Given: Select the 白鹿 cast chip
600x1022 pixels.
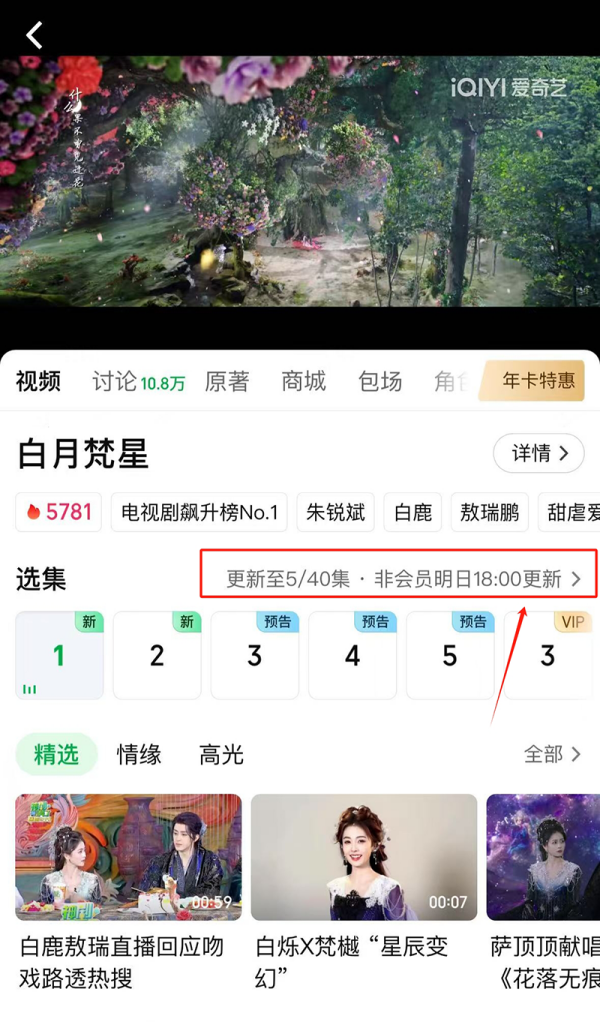Looking at the screenshot, I should click(x=413, y=512).
